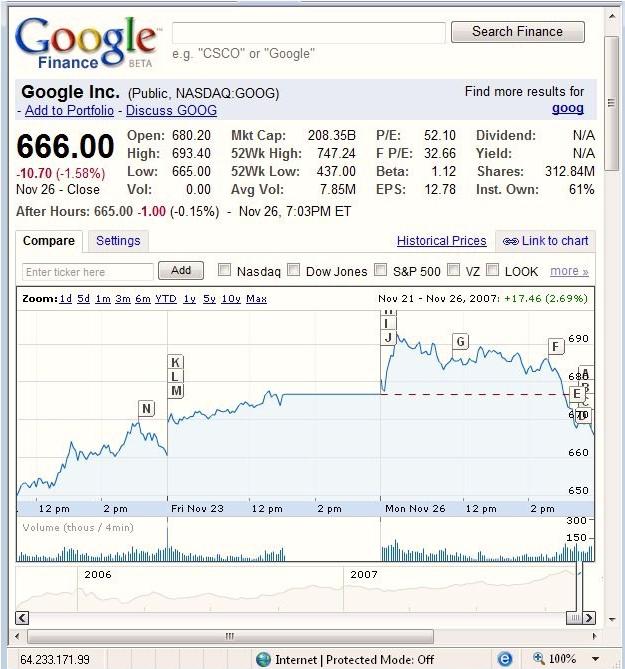Enable the Dow Jones checkbox

click(294, 270)
